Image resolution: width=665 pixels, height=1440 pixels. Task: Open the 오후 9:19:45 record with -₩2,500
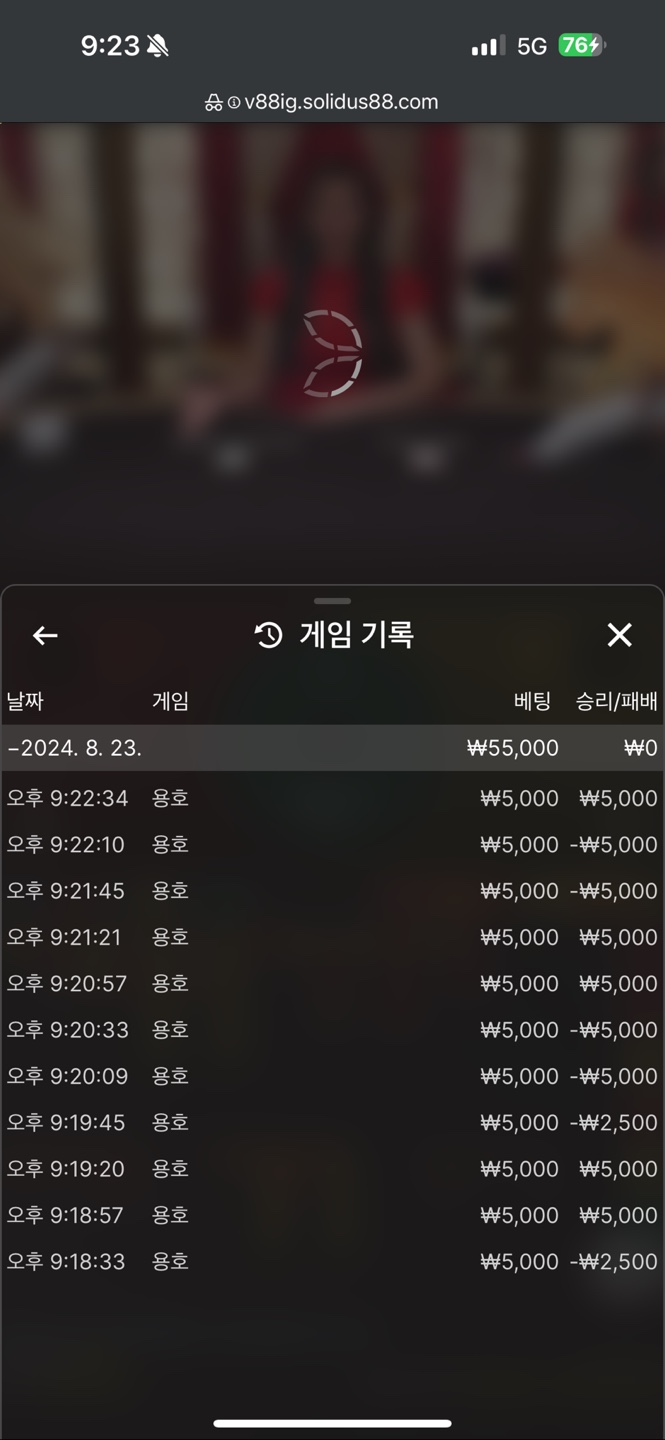330,1122
